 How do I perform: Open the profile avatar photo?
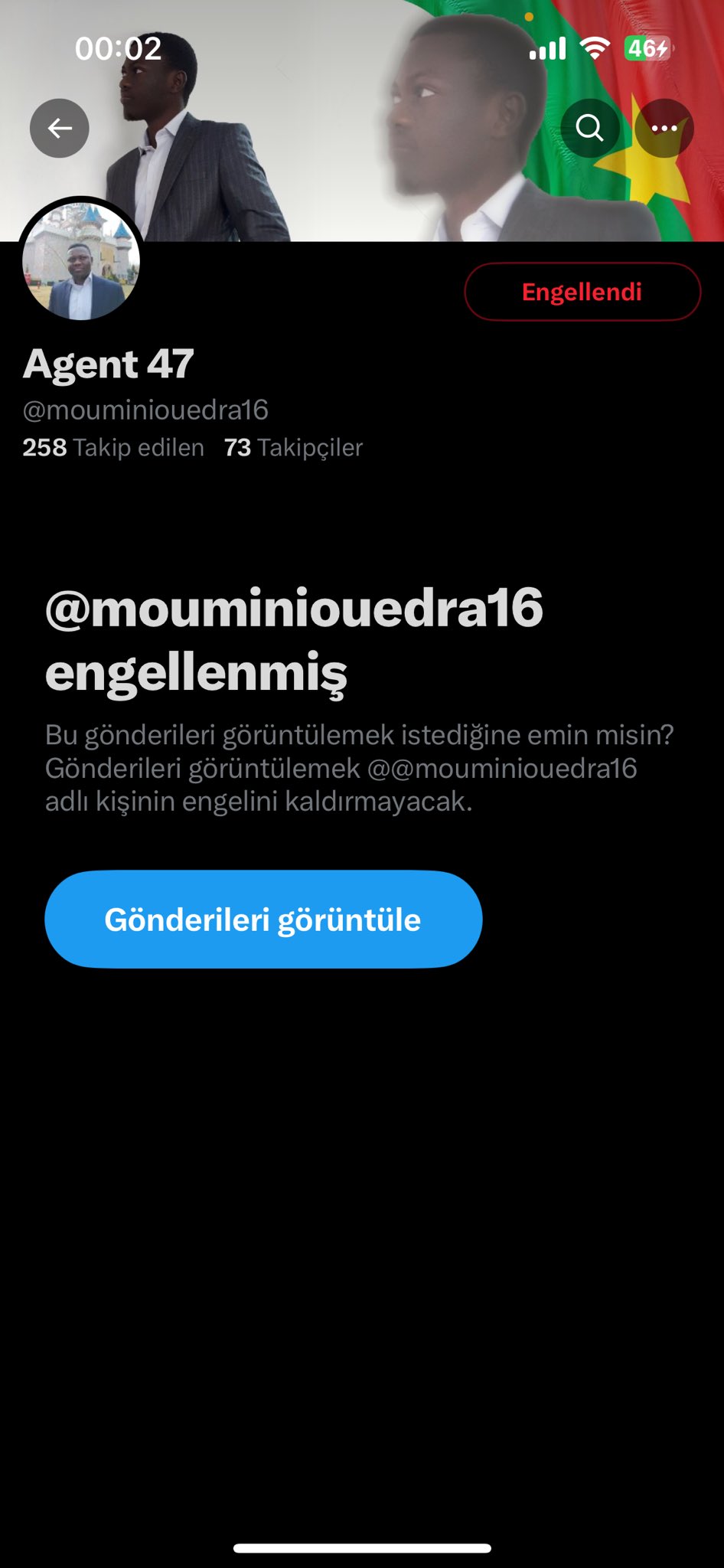pyautogui.click(x=81, y=261)
